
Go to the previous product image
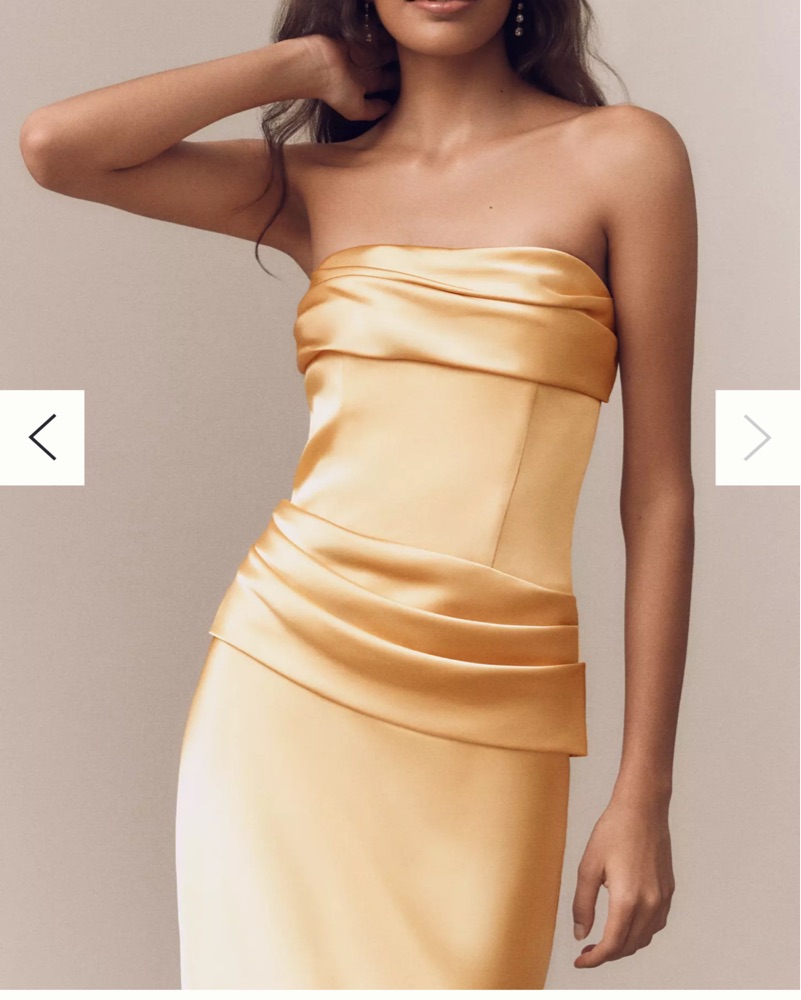[x=42, y=438]
